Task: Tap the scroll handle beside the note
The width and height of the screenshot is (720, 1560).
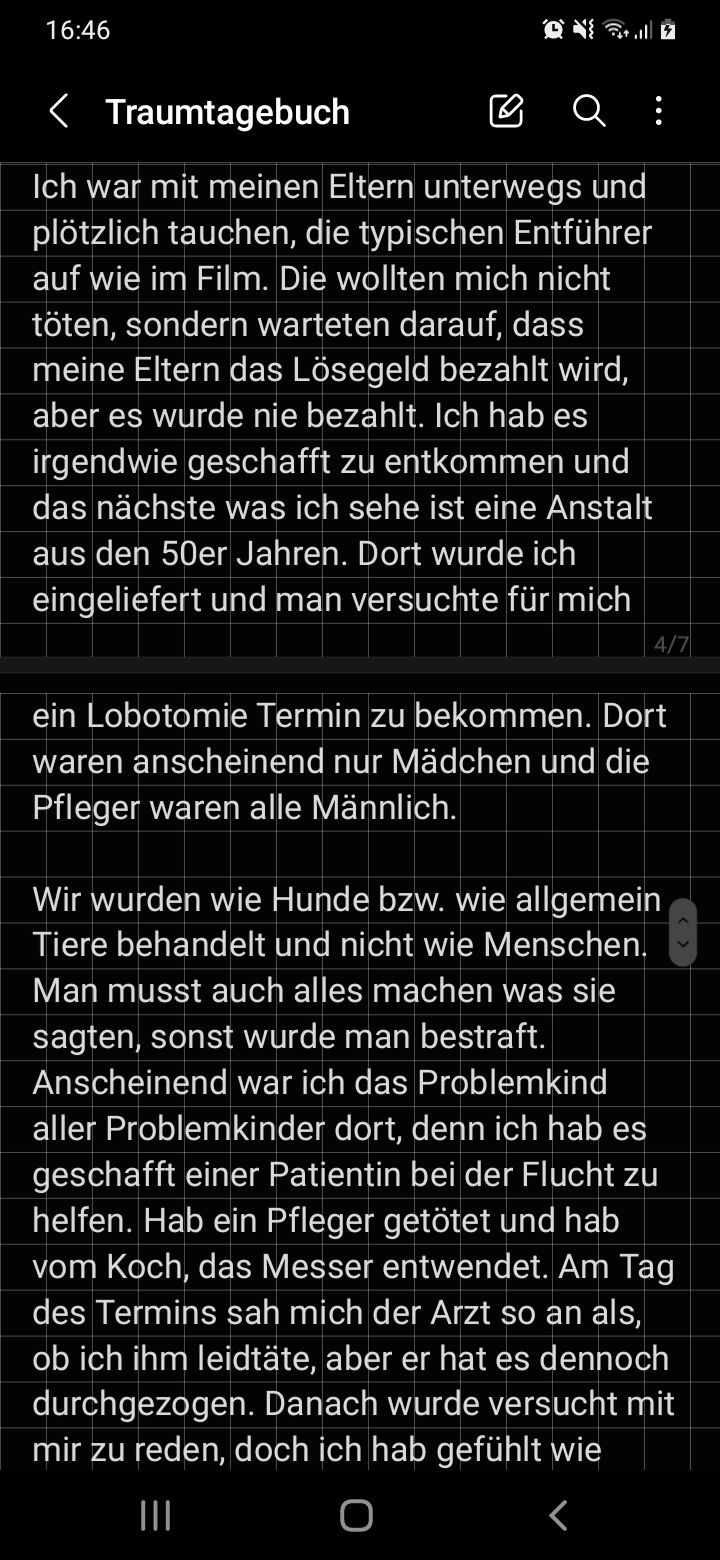Action: (x=683, y=932)
